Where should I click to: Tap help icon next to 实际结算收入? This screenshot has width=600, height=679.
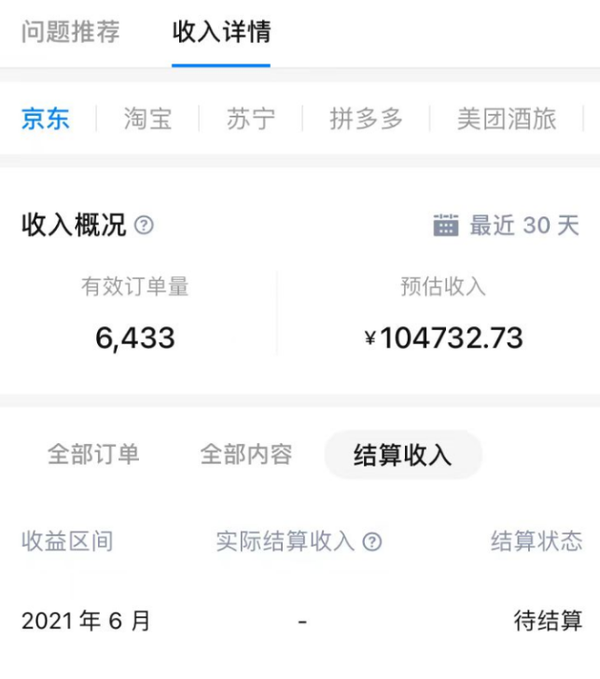372,542
